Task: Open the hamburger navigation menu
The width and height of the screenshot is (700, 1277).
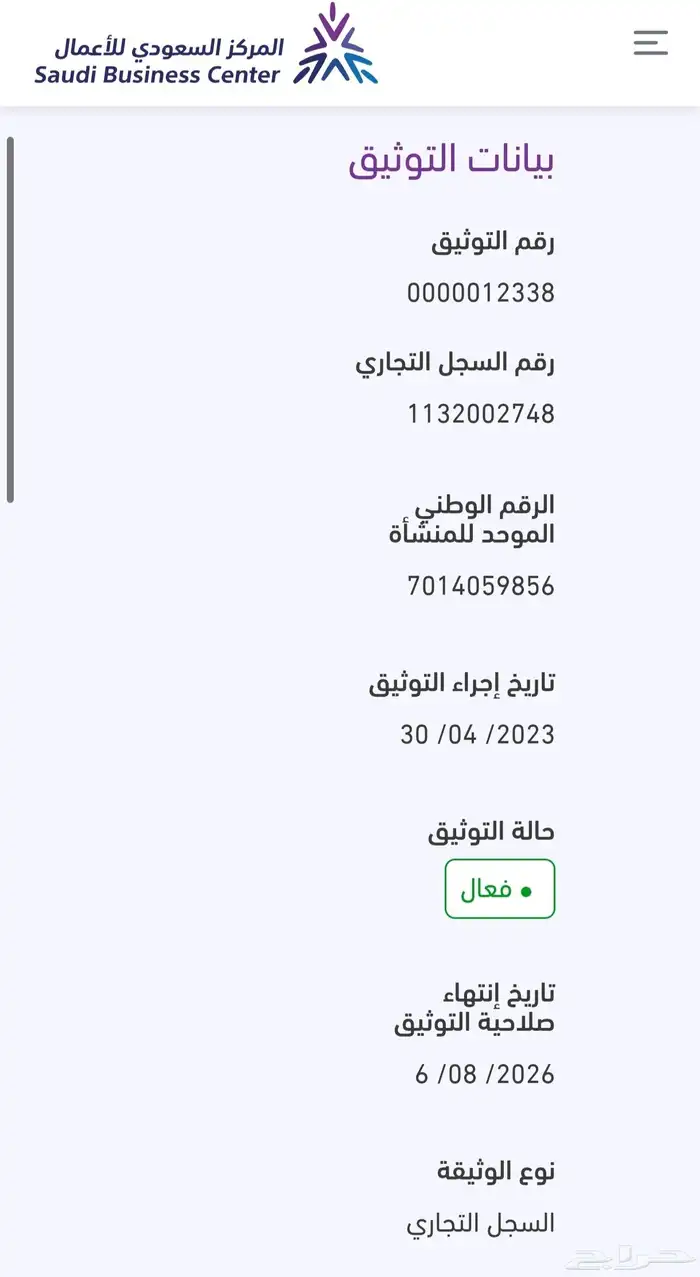Action: pyautogui.click(x=650, y=42)
